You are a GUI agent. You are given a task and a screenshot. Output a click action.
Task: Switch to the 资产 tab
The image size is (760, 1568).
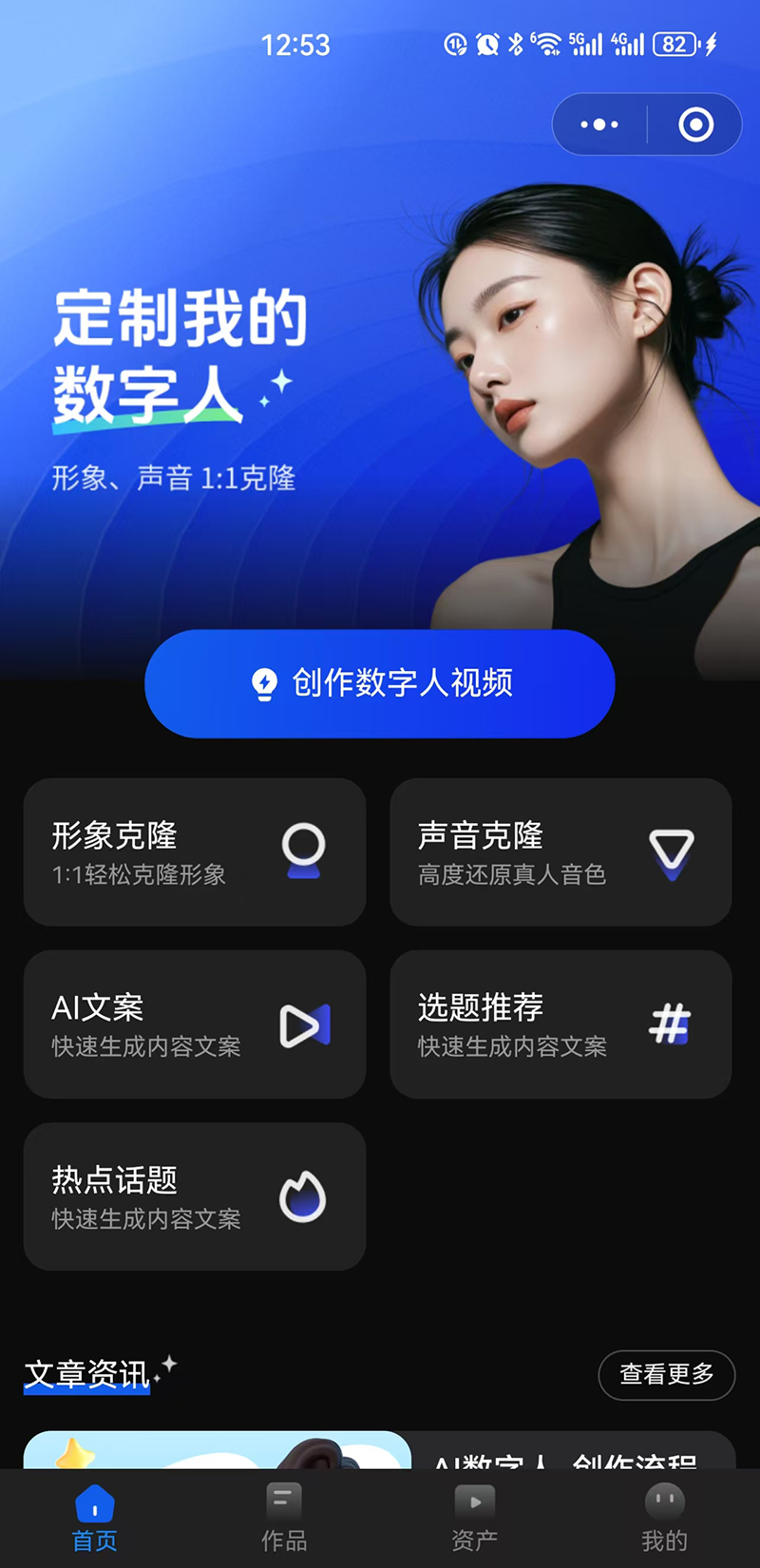[474, 1519]
